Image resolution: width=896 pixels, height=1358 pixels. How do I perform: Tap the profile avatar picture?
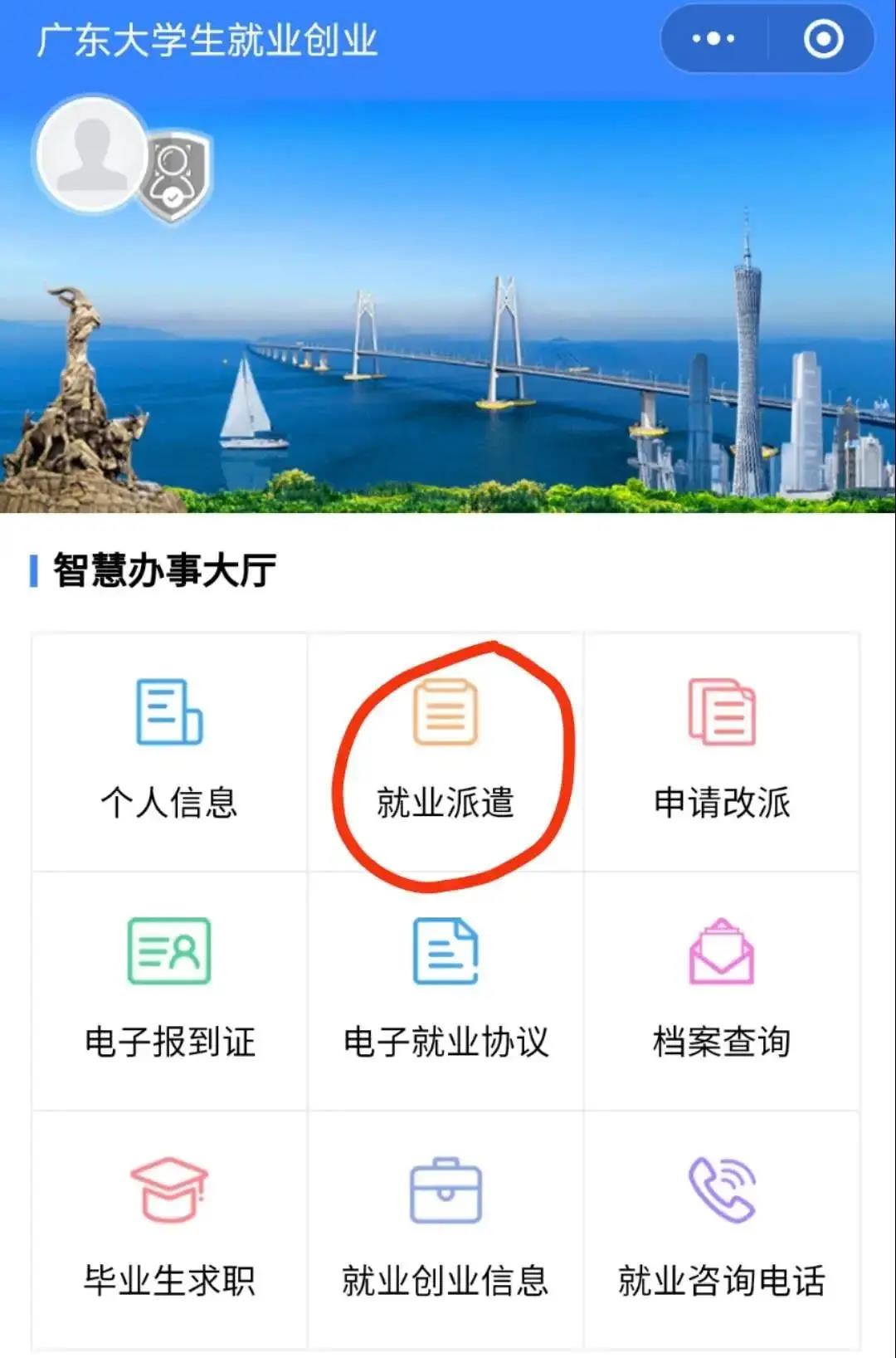(x=92, y=154)
